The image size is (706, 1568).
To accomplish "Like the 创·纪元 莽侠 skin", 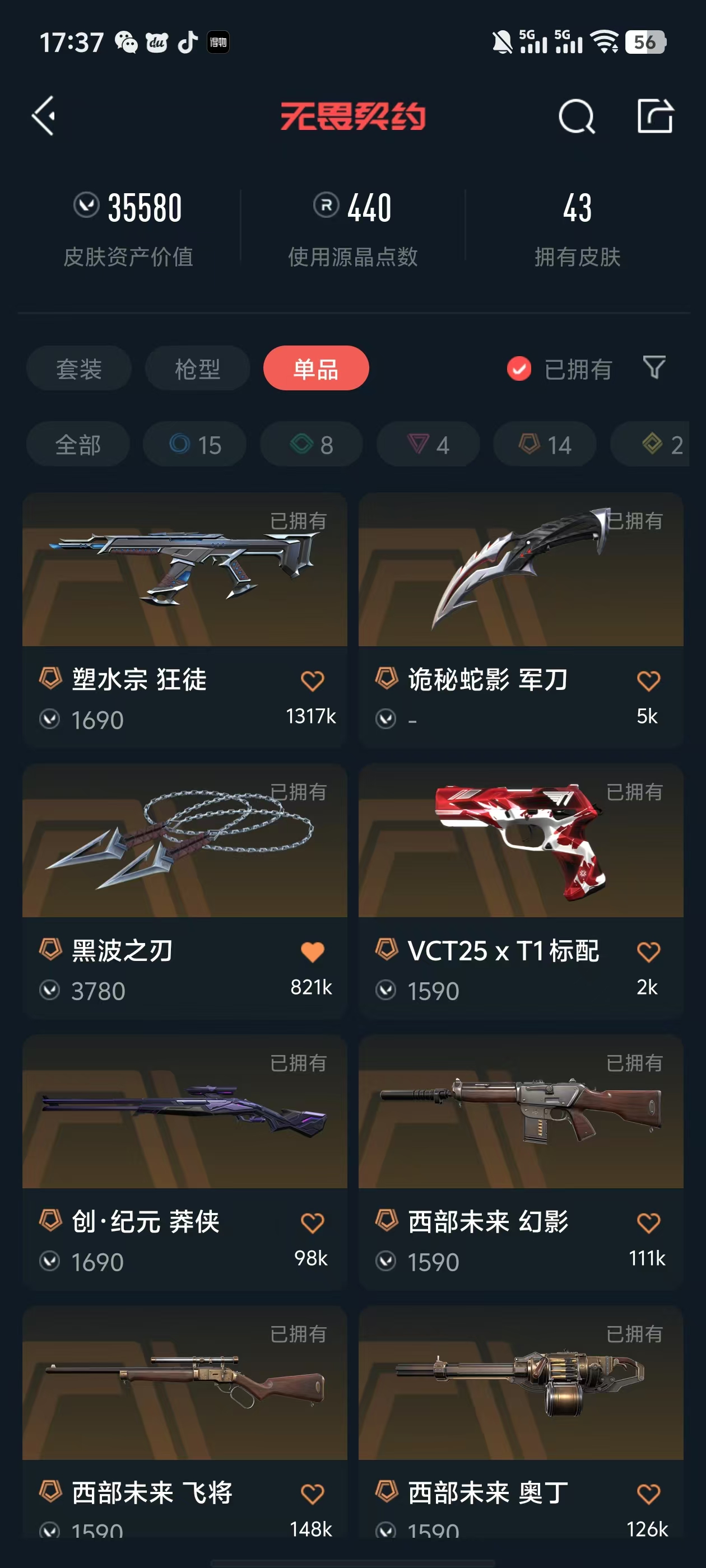I will pyautogui.click(x=313, y=1222).
